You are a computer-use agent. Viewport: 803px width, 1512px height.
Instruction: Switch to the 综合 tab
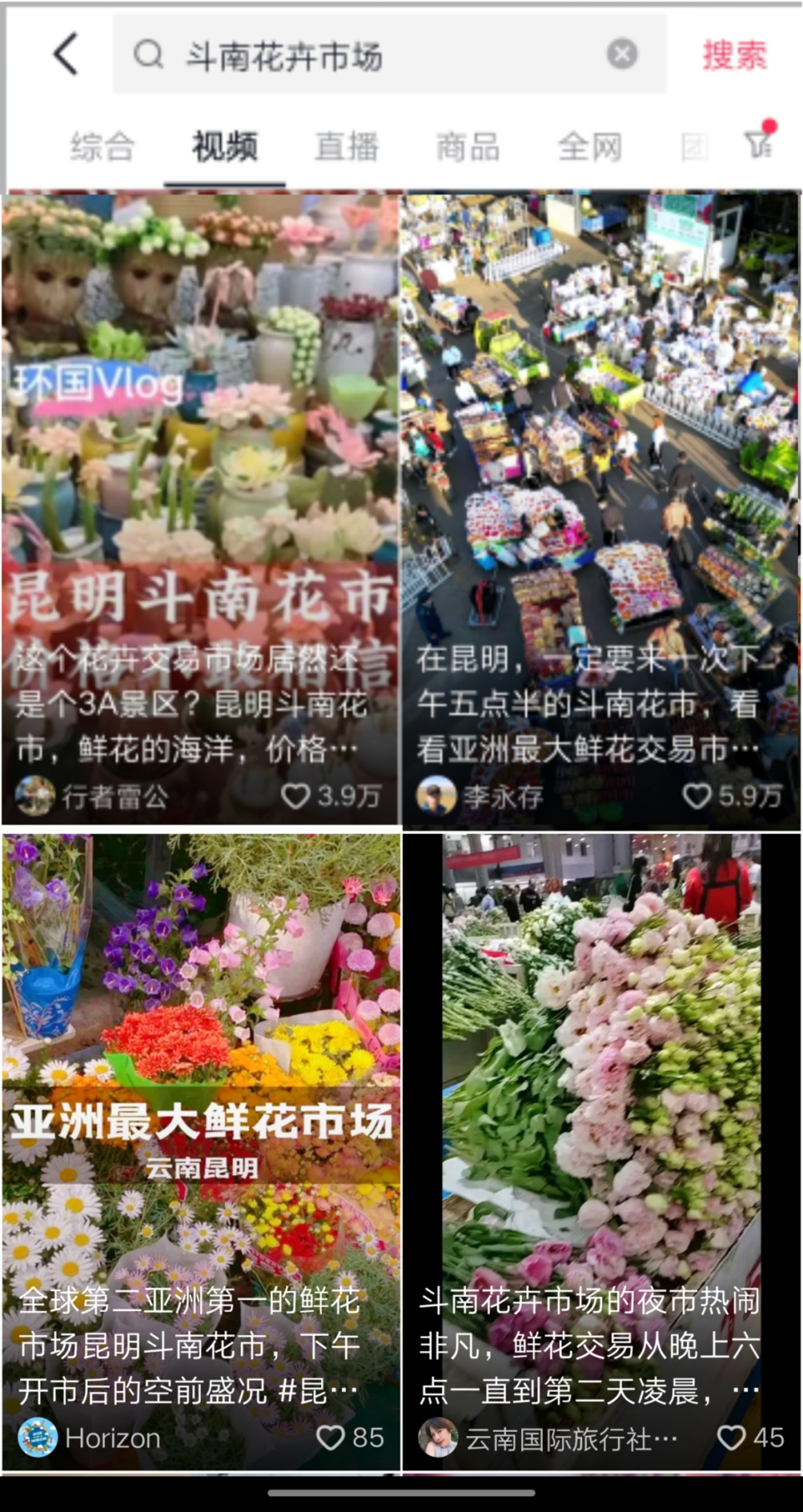pyautogui.click(x=103, y=147)
